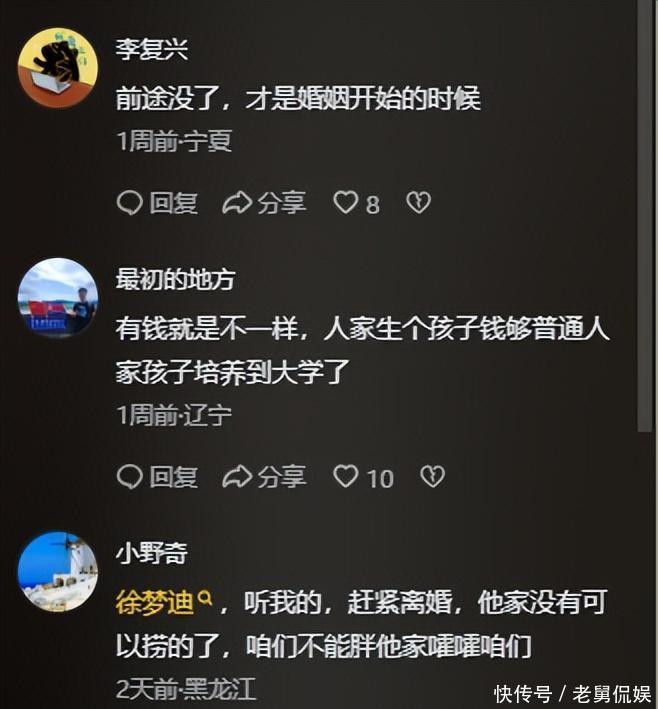
Task: Share the comment from 最初的地方
Action: [264, 477]
